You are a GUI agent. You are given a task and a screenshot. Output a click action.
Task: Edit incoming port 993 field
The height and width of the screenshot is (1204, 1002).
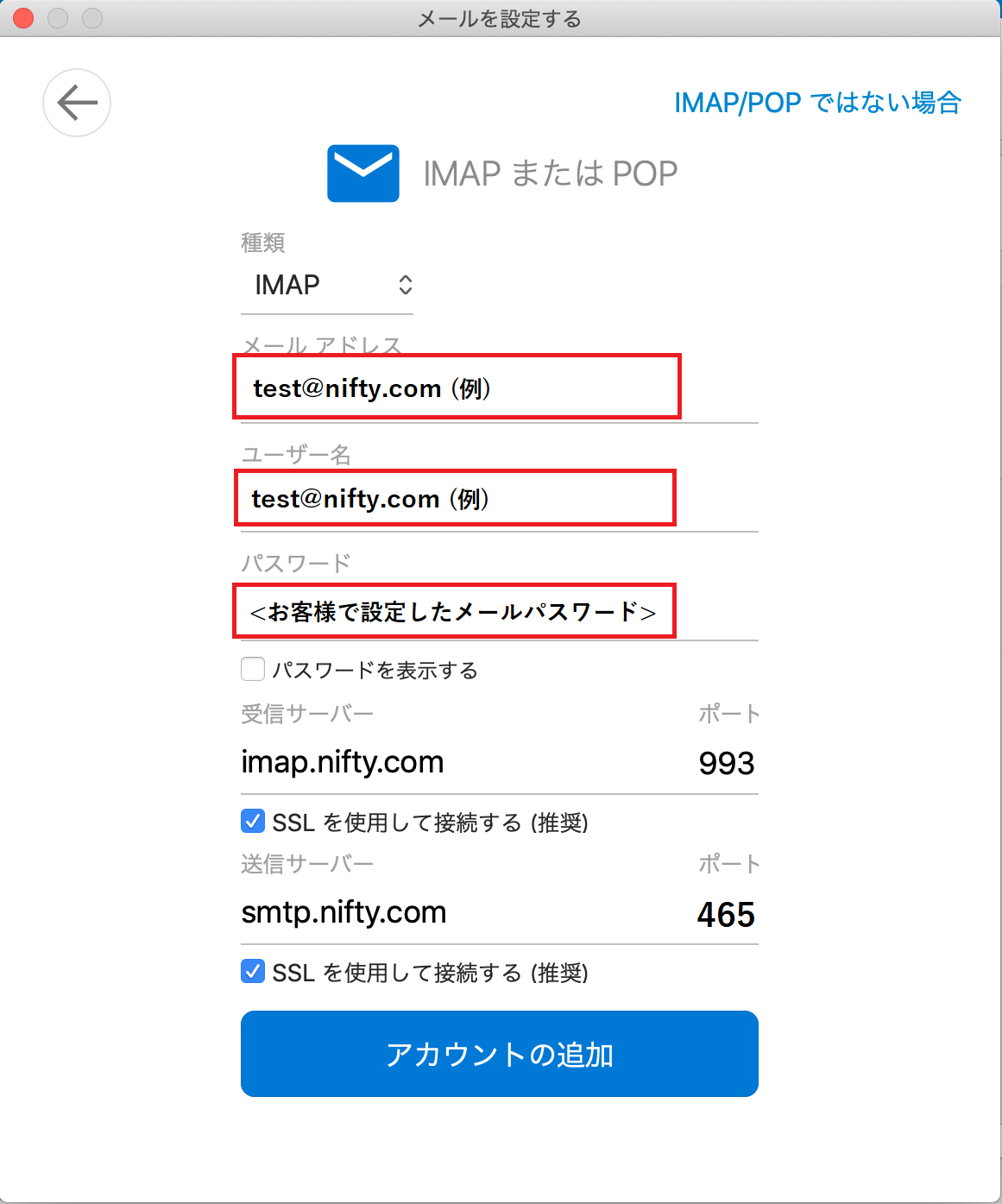point(726,763)
